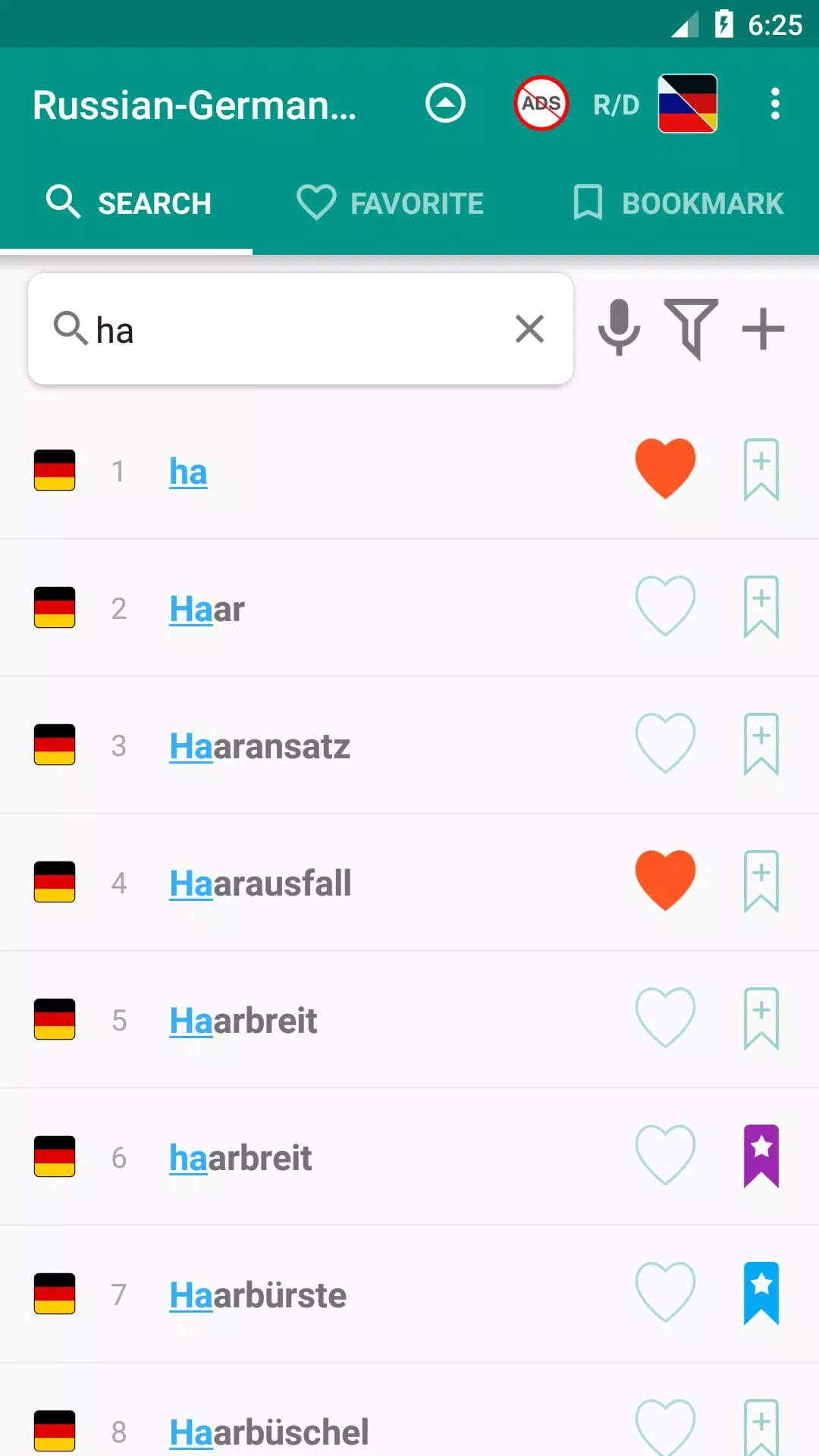Viewport: 819px width, 1456px height.
Task: Bookmark the word Haar
Action: 761,607
